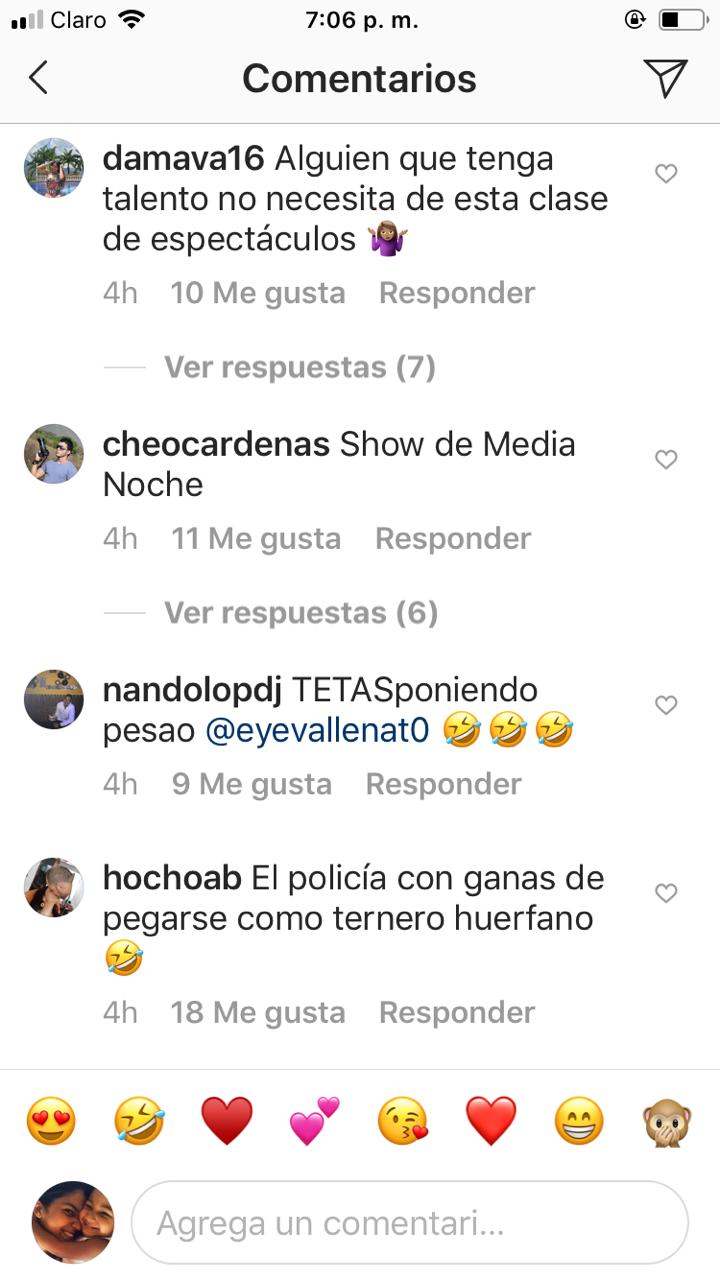720x1280 pixels.
Task: Add the monkey covering mouth emoji
Action: (x=668, y=1120)
